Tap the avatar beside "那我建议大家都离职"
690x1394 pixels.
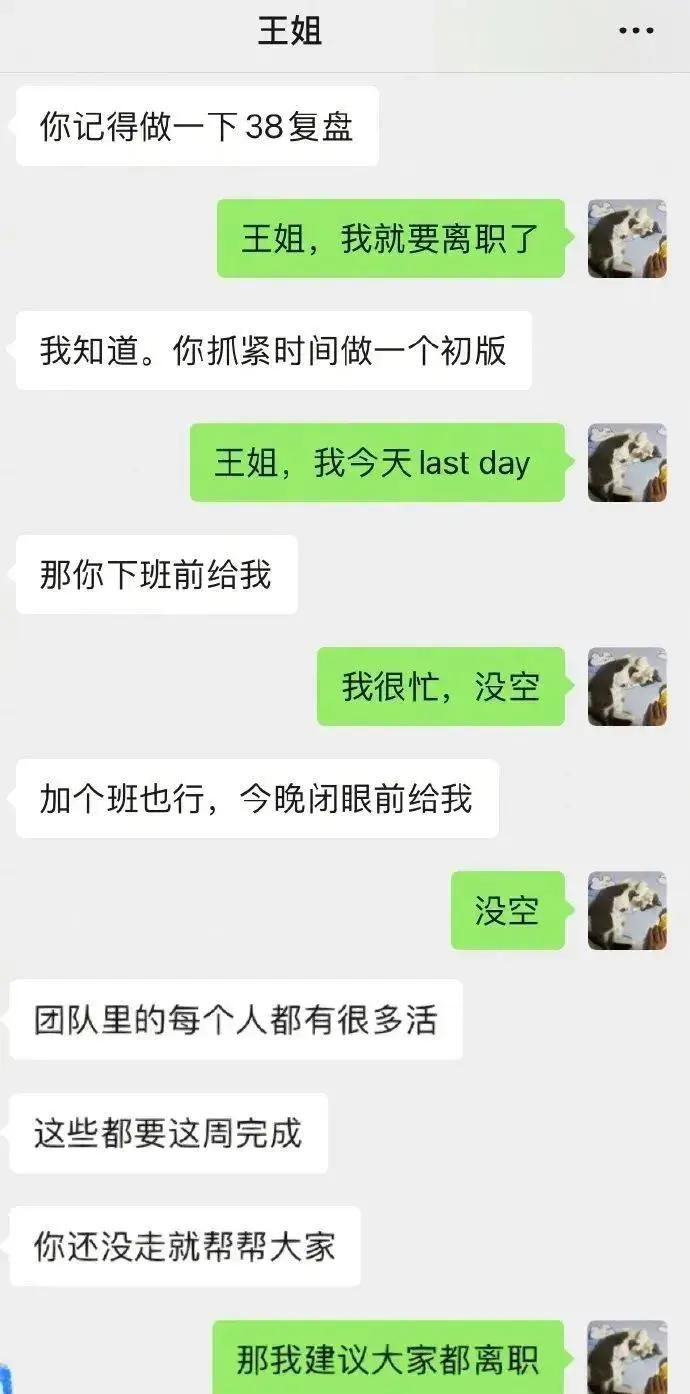tap(627, 1358)
